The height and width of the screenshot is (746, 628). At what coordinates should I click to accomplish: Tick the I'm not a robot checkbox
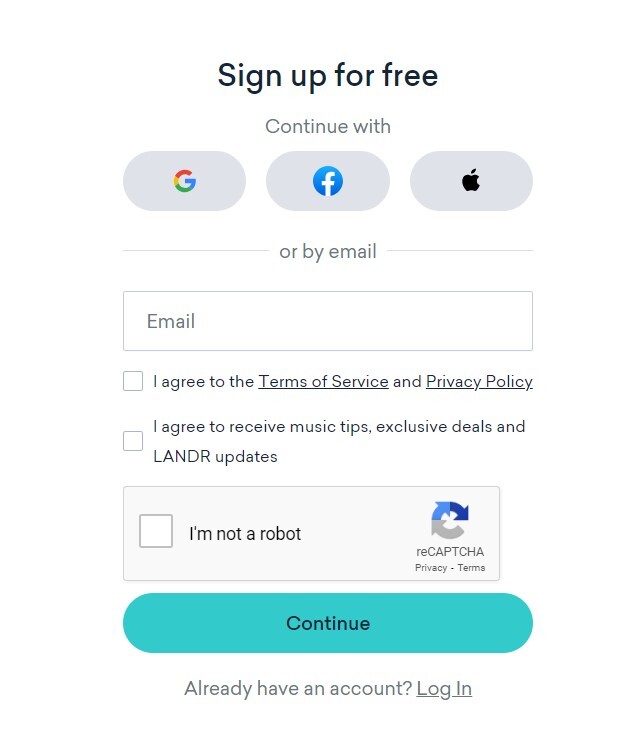pos(156,531)
